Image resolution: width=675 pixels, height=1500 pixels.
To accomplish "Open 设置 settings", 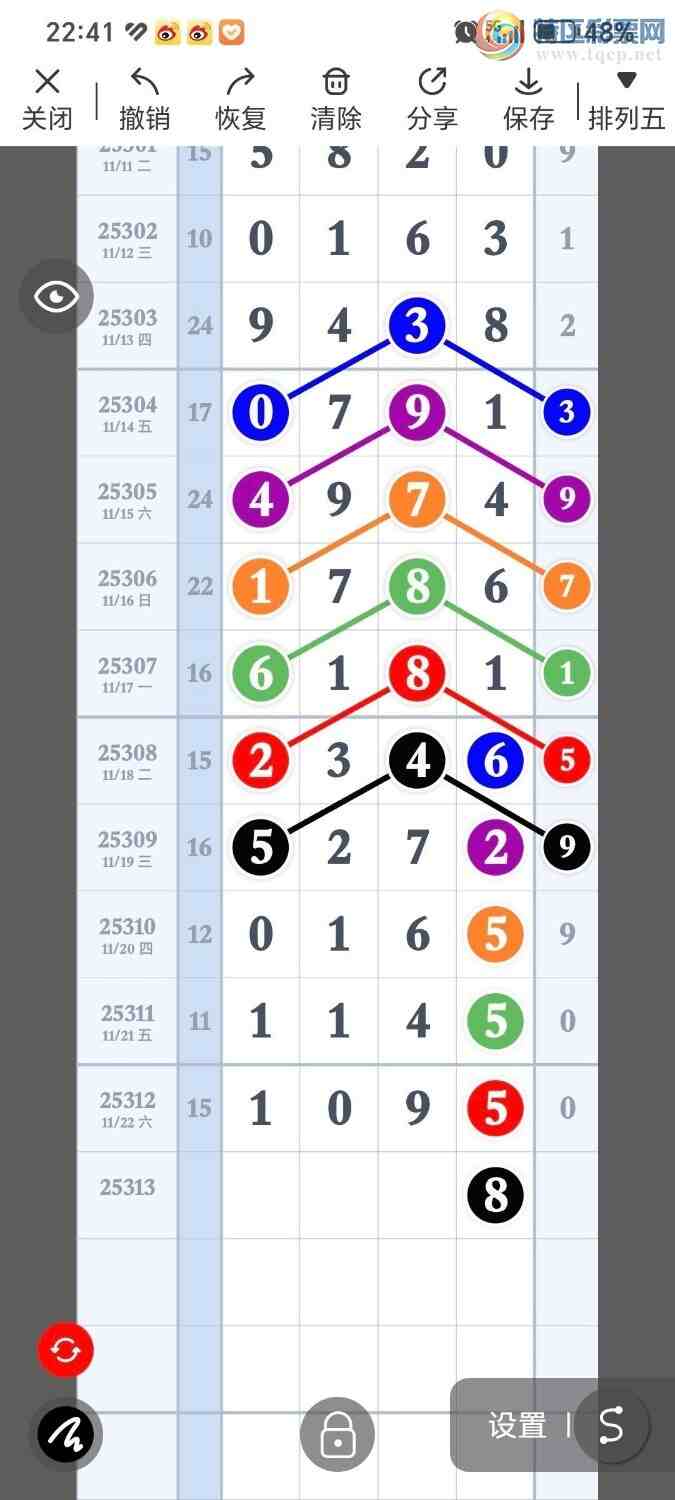I will pyautogui.click(x=517, y=1426).
